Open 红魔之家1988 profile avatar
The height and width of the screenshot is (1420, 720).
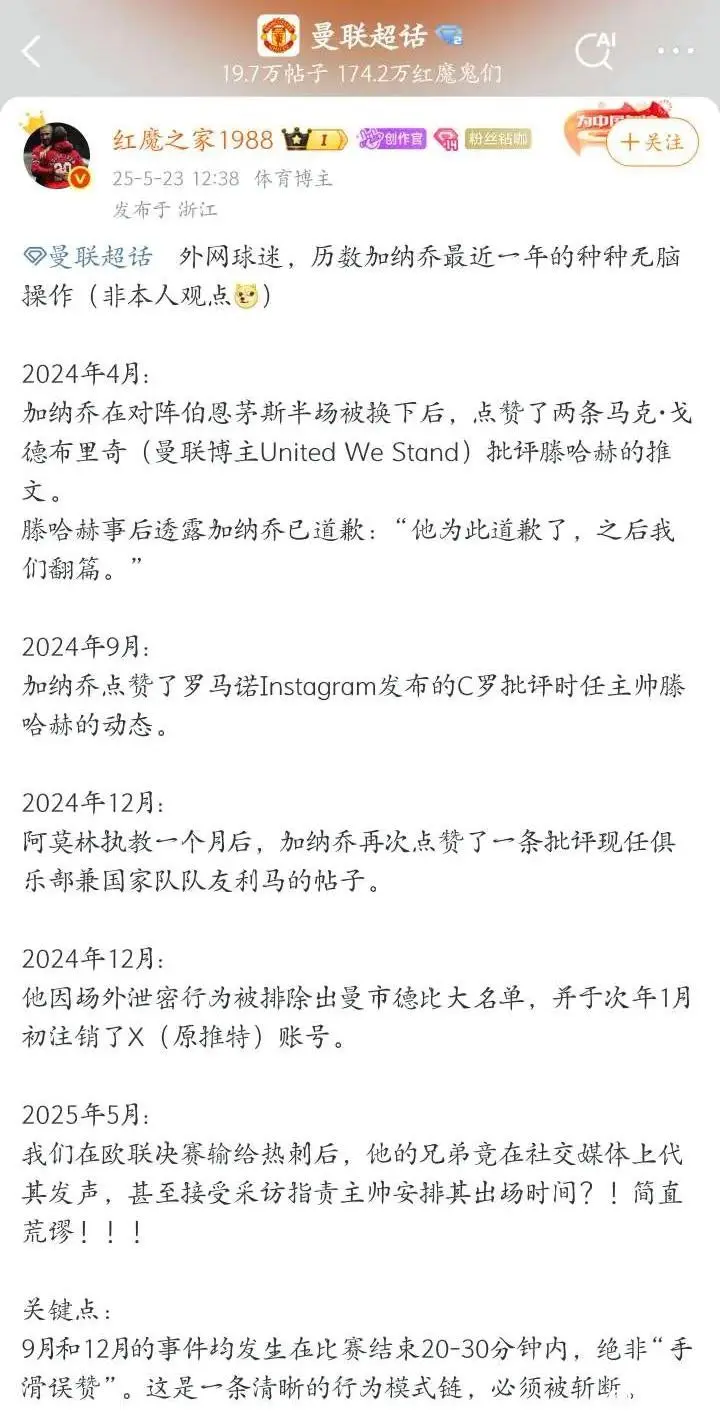pyautogui.click(x=57, y=155)
